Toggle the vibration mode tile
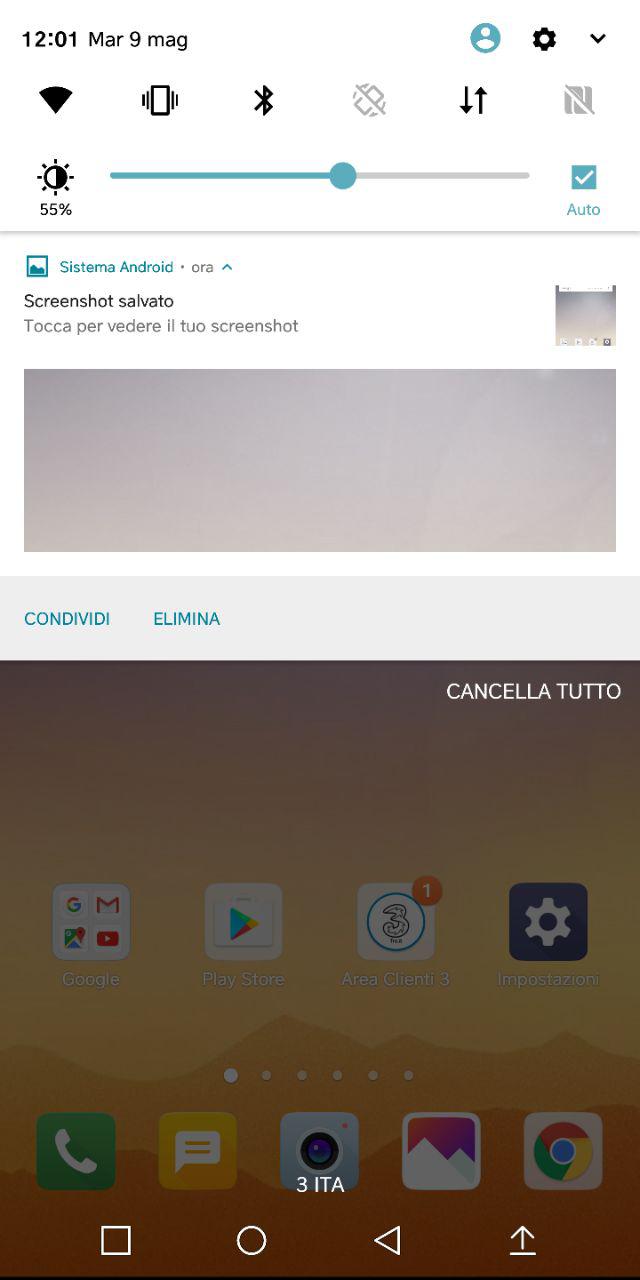The width and height of the screenshot is (640, 1280). [x=160, y=100]
